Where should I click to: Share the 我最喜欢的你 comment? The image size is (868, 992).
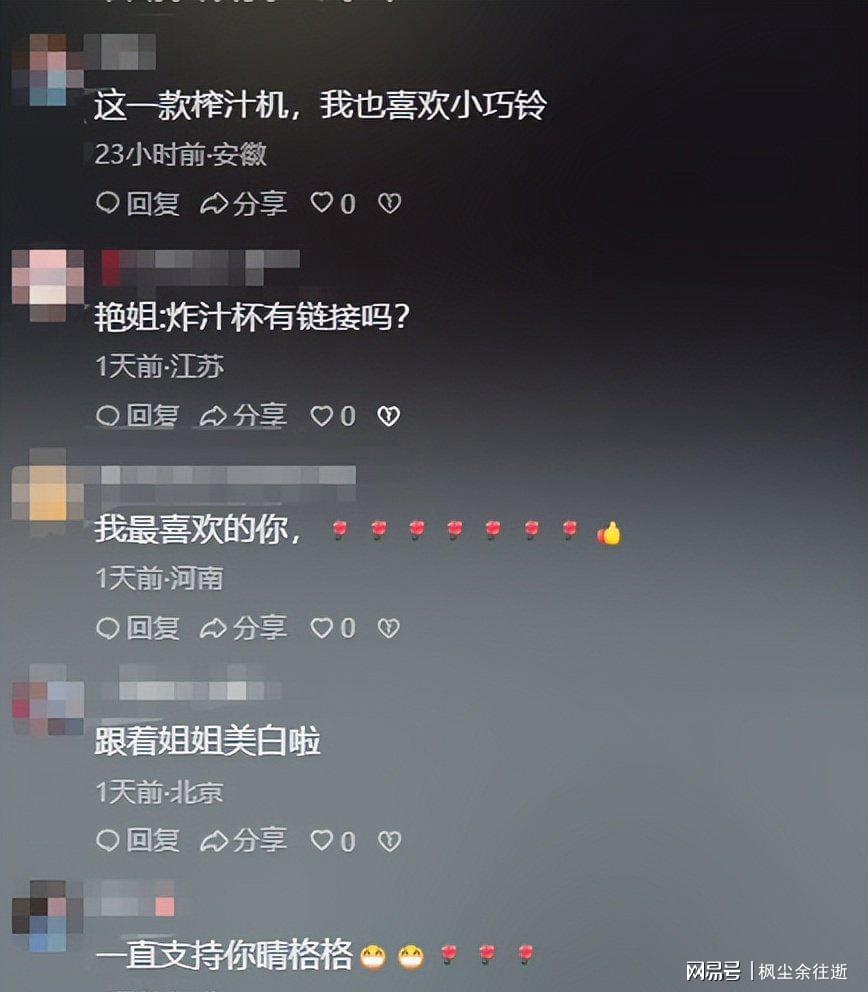tap(243, 628)
